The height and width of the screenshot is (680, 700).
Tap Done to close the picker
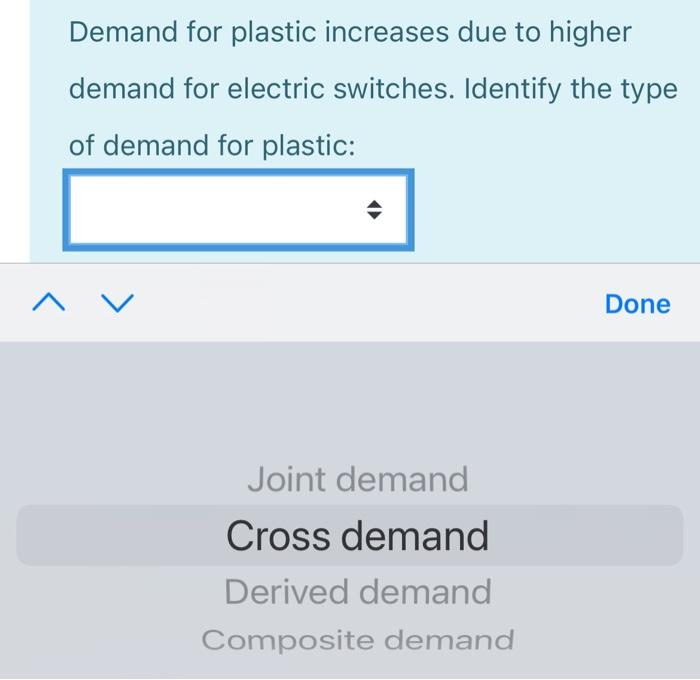click(x=637, y=304)
